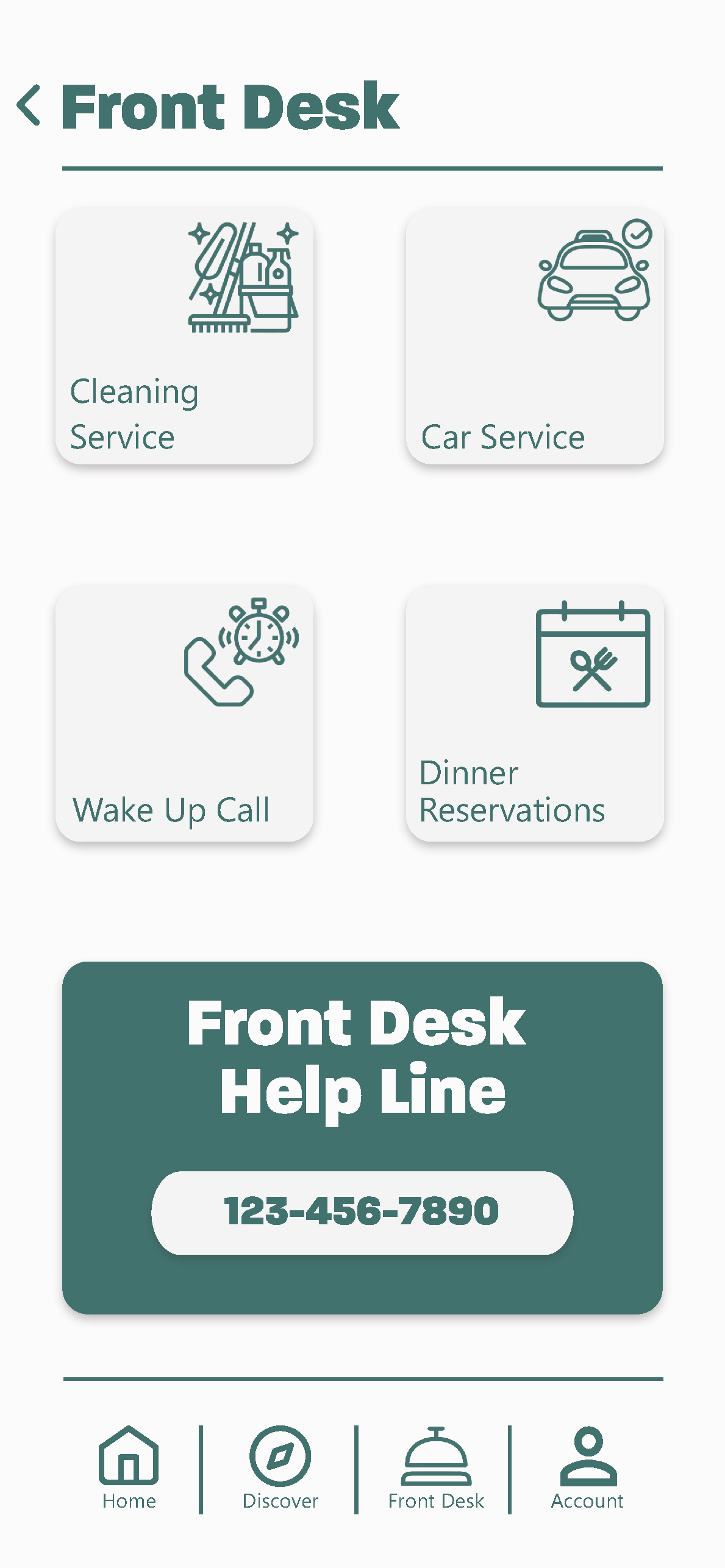Switch to the Home tab
Viewport: 725px width, 1568px height.
pos(129,1468)
